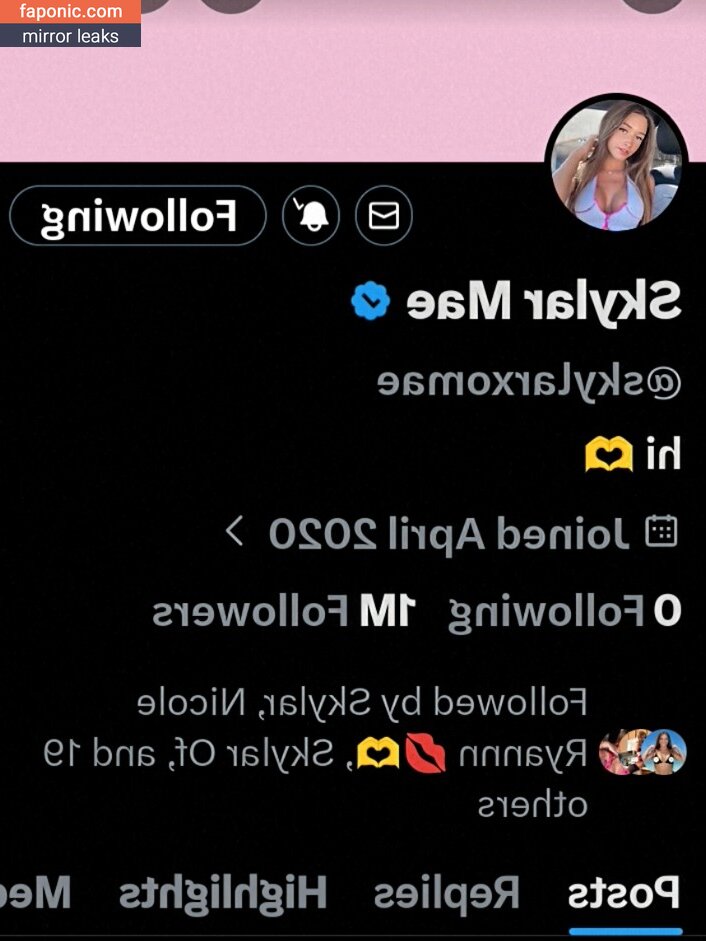
Task: Tap the Following button to unfollow
Action: click(x=138, y=216)
